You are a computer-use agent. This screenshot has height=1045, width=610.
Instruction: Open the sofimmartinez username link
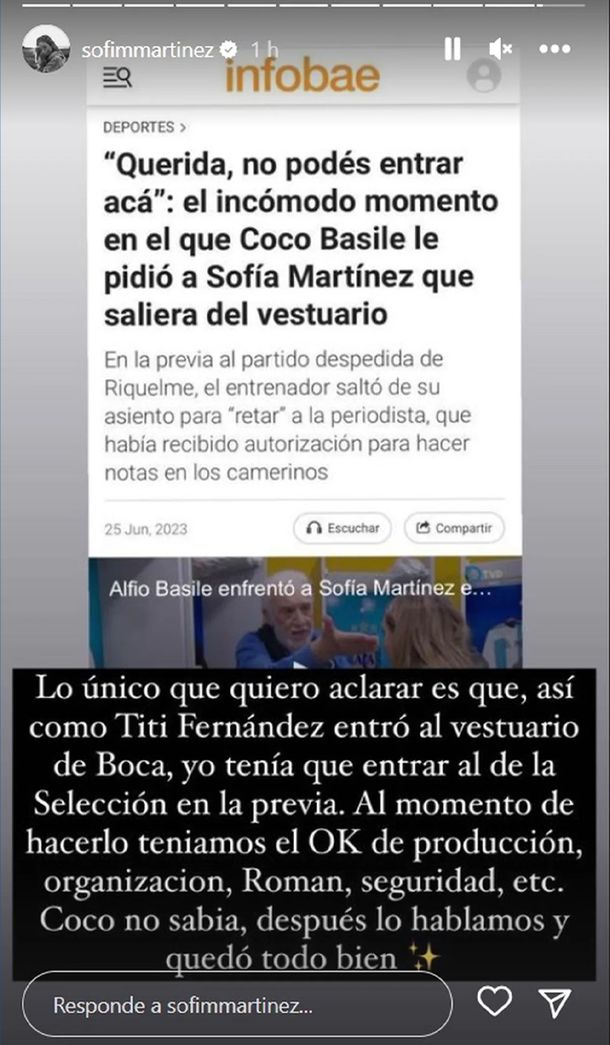[x=147, y=49]
